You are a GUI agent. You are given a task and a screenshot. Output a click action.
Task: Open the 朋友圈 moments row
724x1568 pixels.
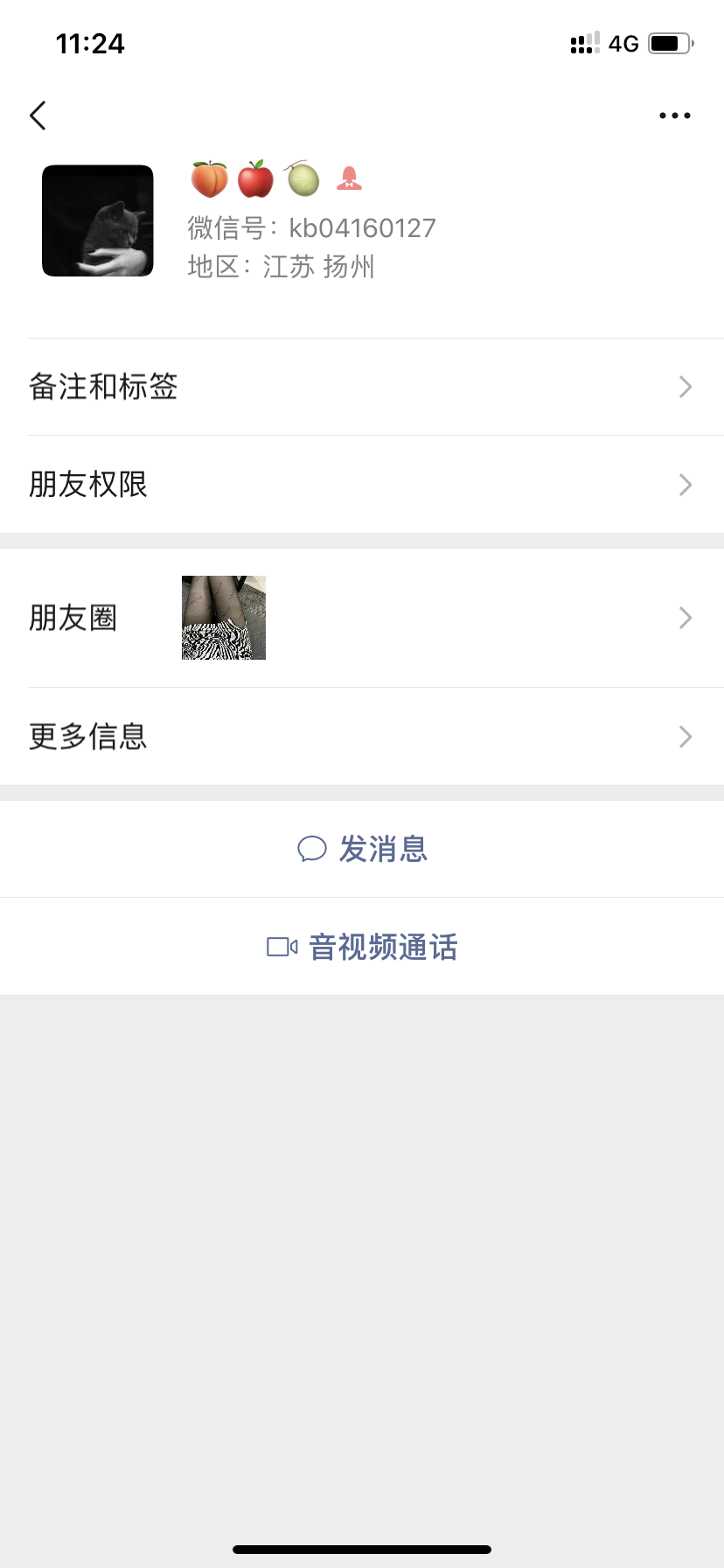(362, 618)
